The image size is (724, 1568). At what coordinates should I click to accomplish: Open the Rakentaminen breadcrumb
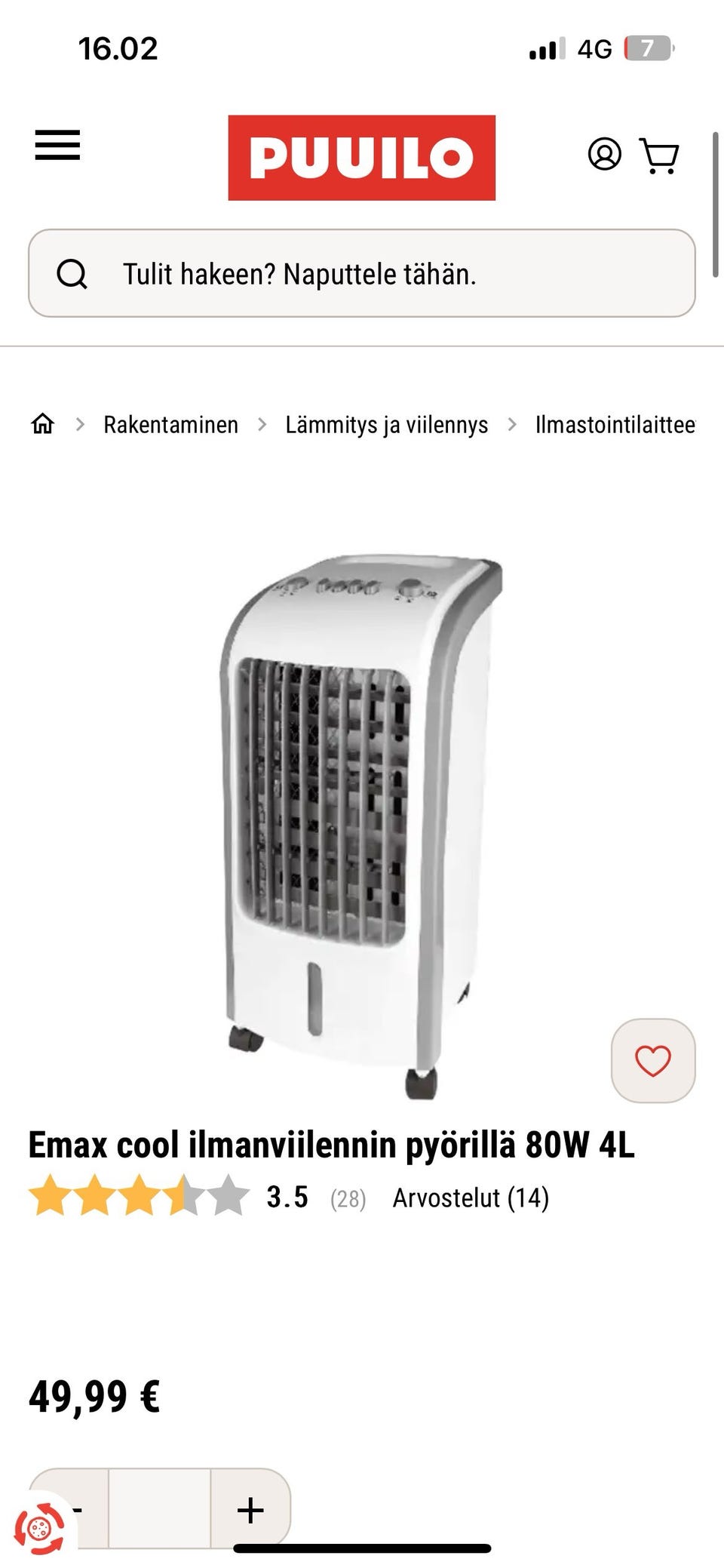click(x=170, y=425)
